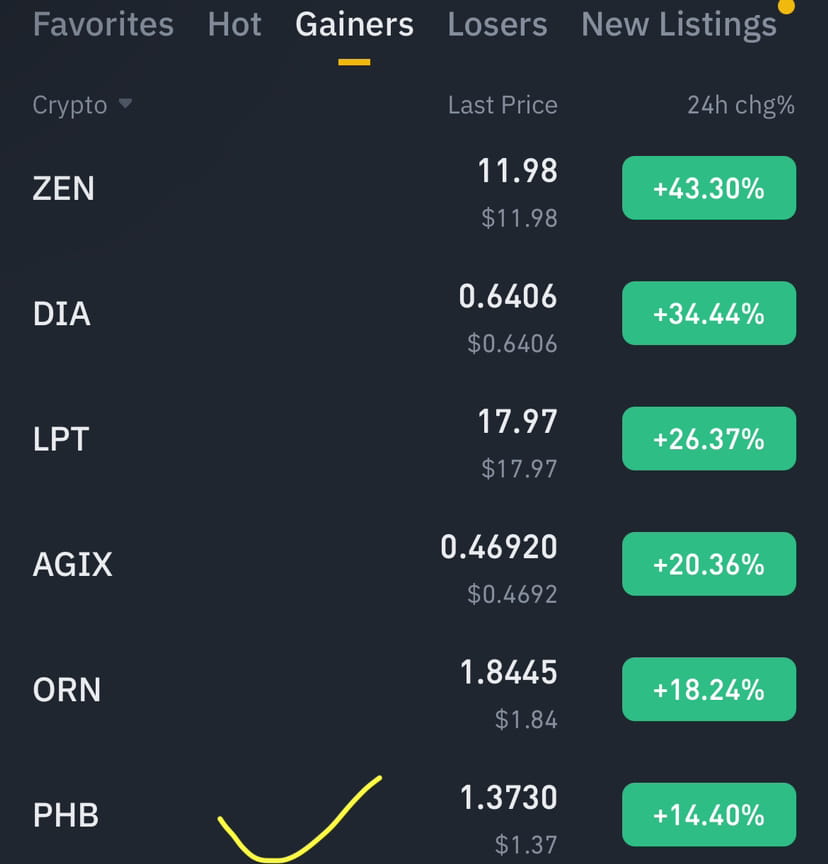Open the New Listings tab
Viewport: 828px width, 864px height.
(678, 25)
